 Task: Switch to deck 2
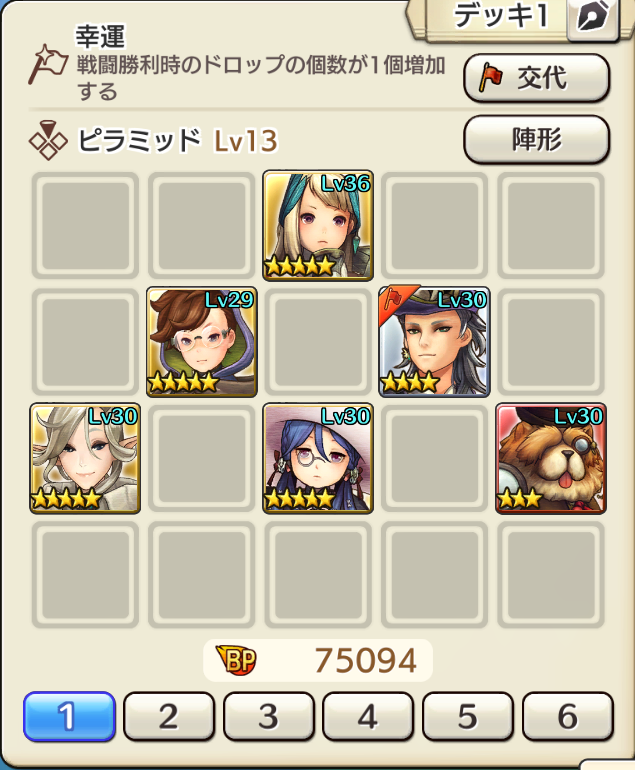(x=169, y=716)
